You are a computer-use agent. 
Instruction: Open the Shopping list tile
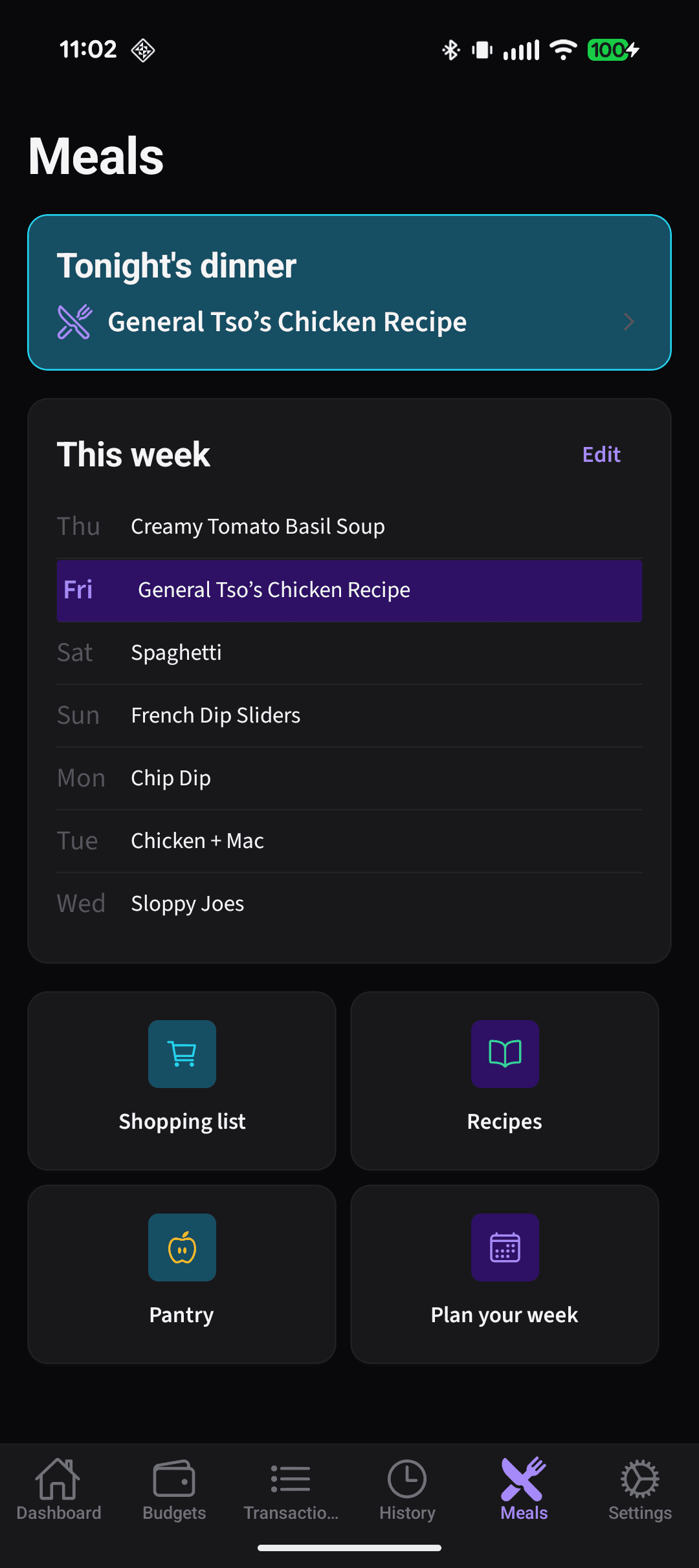pyautogui.click(x=182, y=1080)
